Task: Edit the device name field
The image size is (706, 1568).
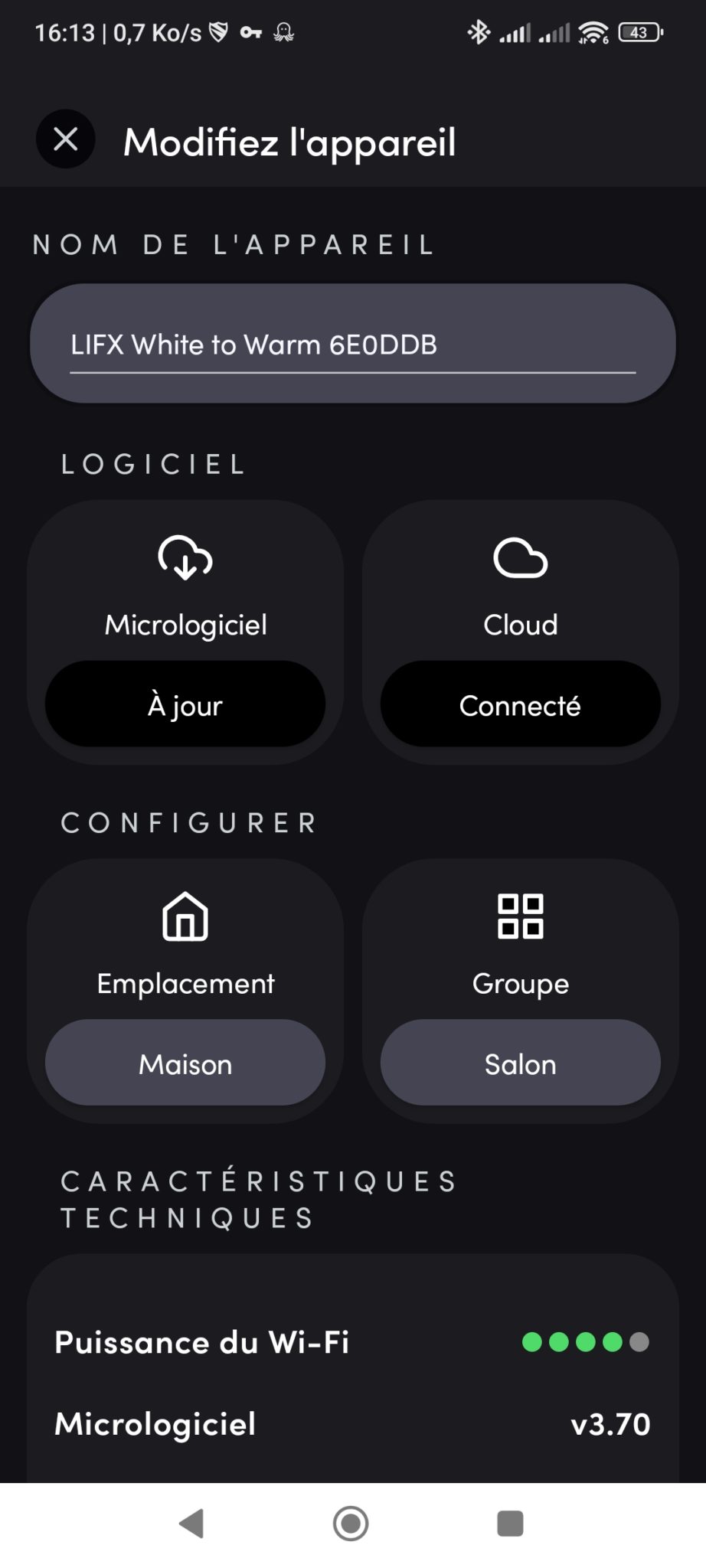Action: 352,345
